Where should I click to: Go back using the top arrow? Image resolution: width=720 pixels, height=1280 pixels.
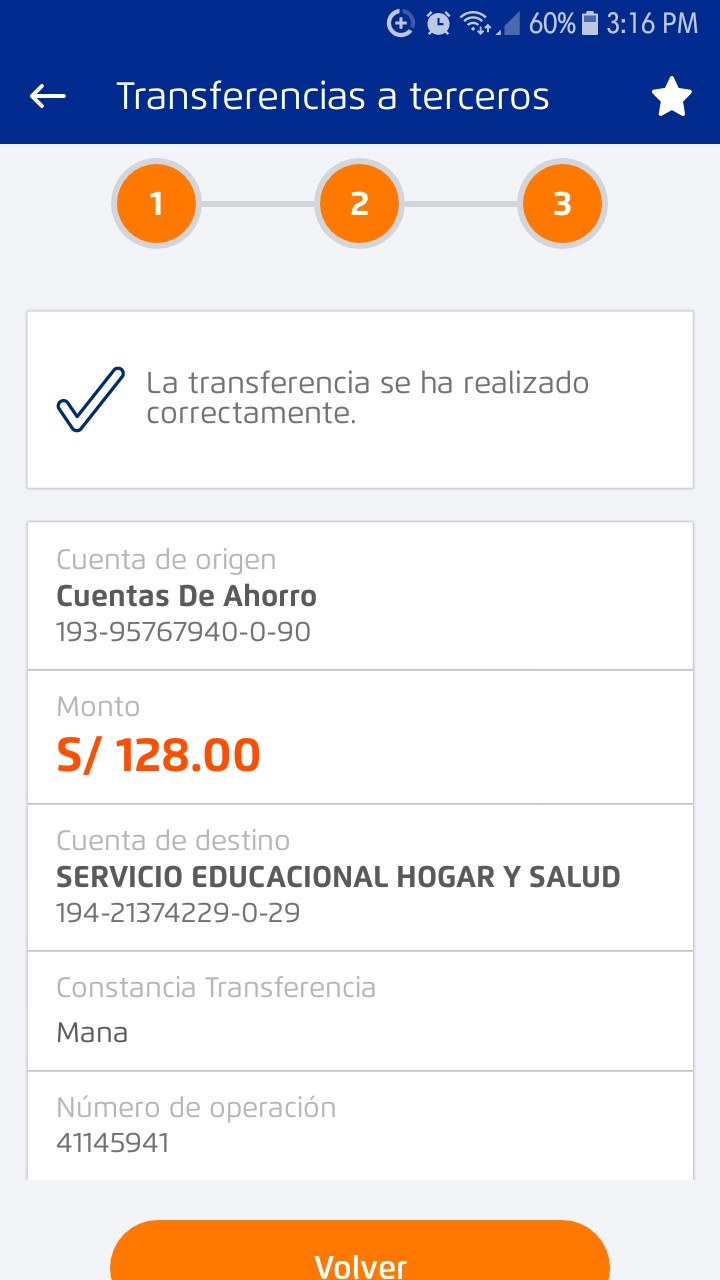pos(47,96)
